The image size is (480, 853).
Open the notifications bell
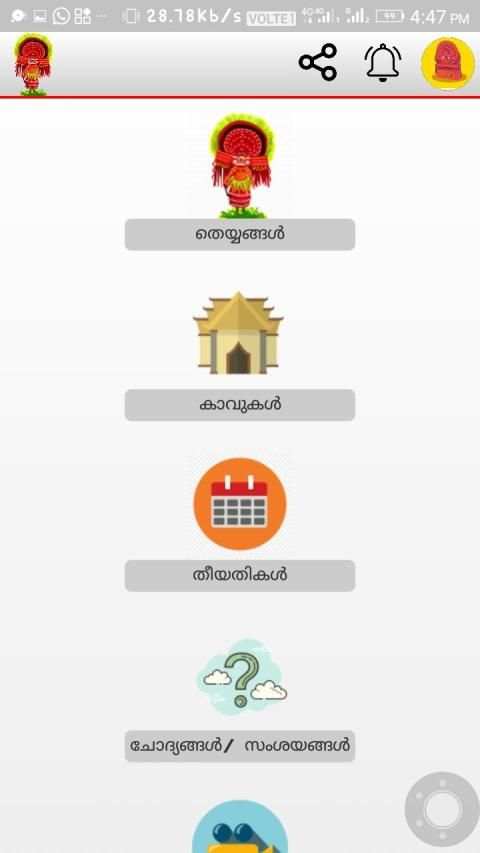point(383,63)
